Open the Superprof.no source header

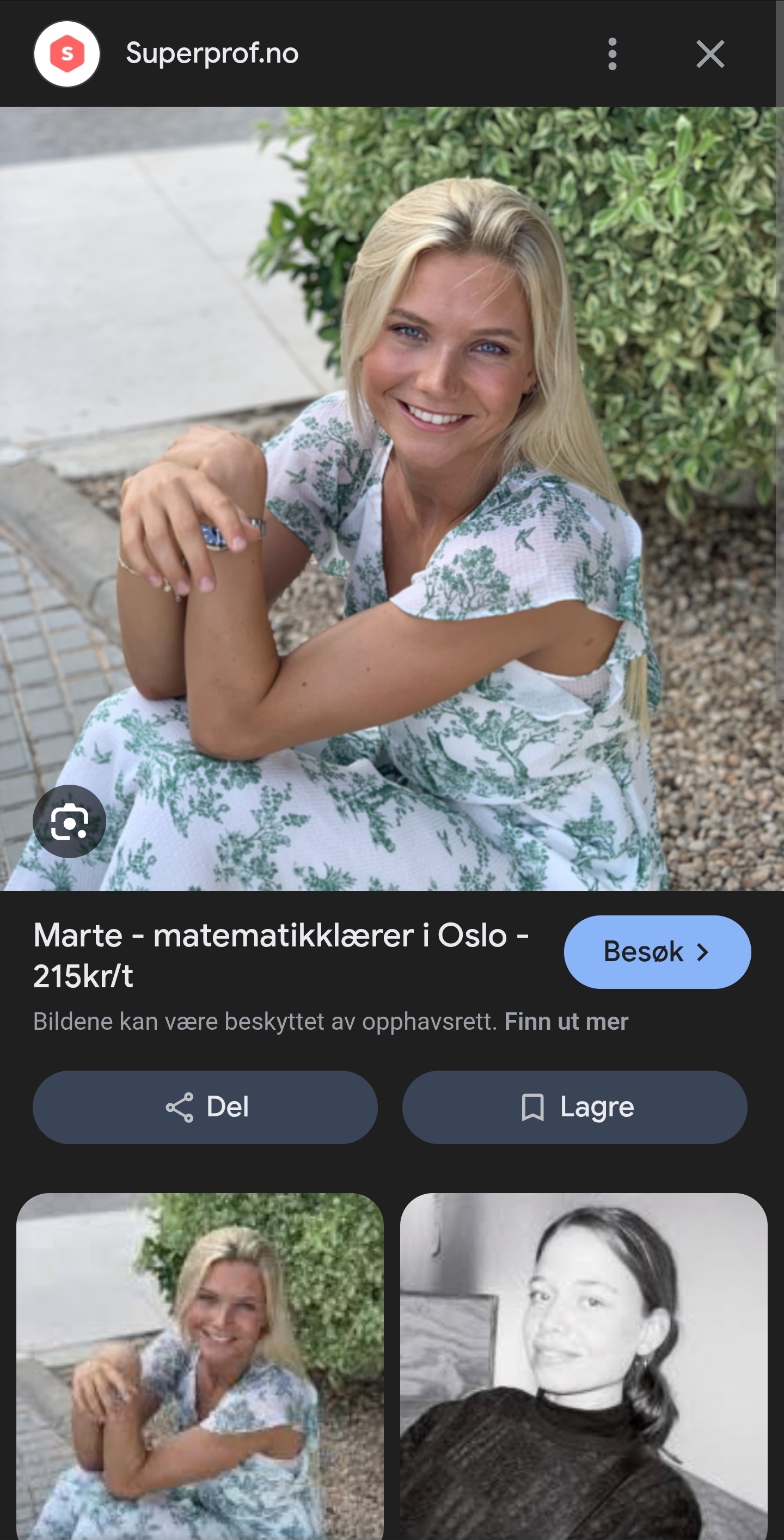167,54
